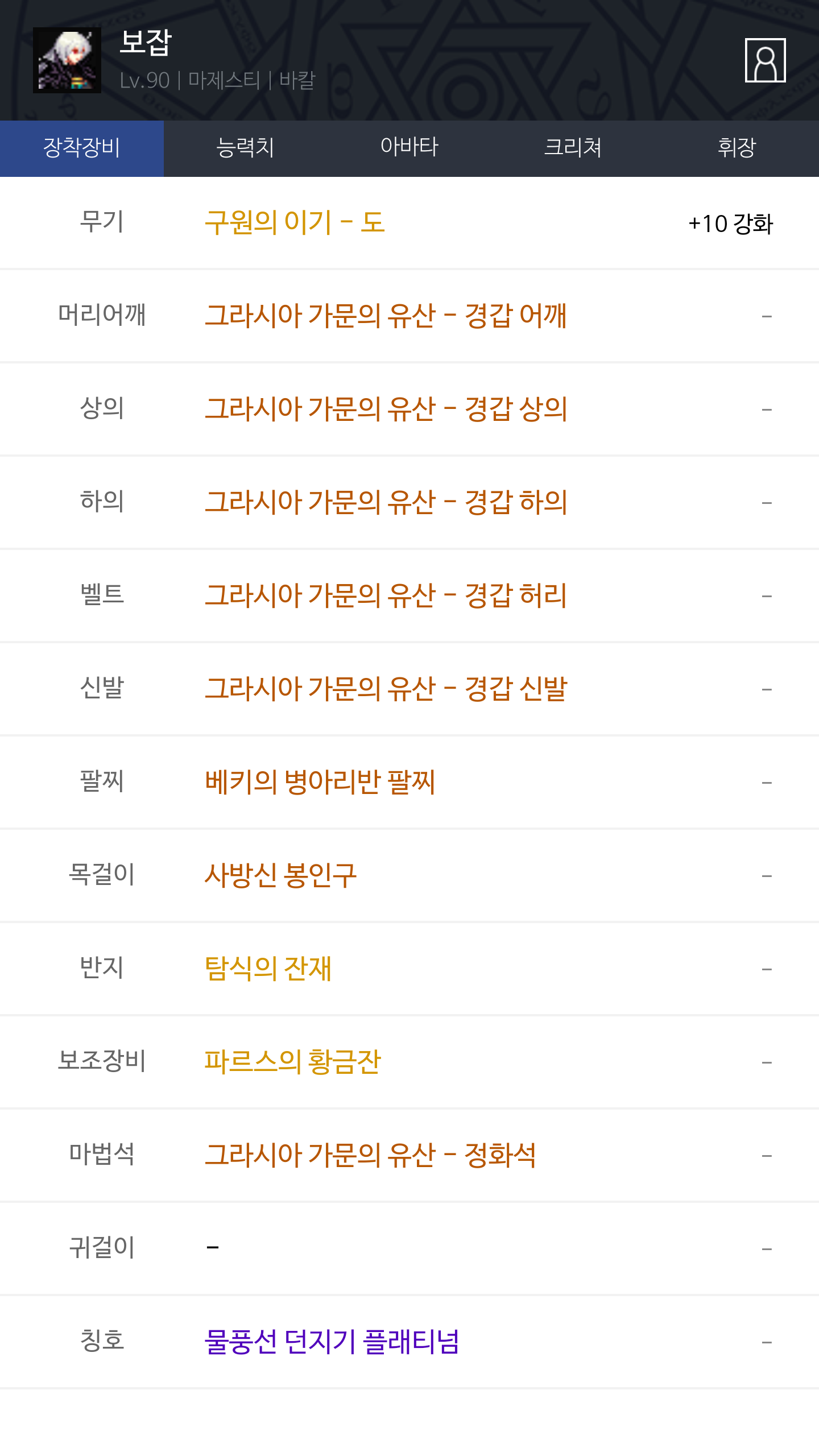View necklace 사방신 봉인구
819x1456 pixels.
click(280, 875)
